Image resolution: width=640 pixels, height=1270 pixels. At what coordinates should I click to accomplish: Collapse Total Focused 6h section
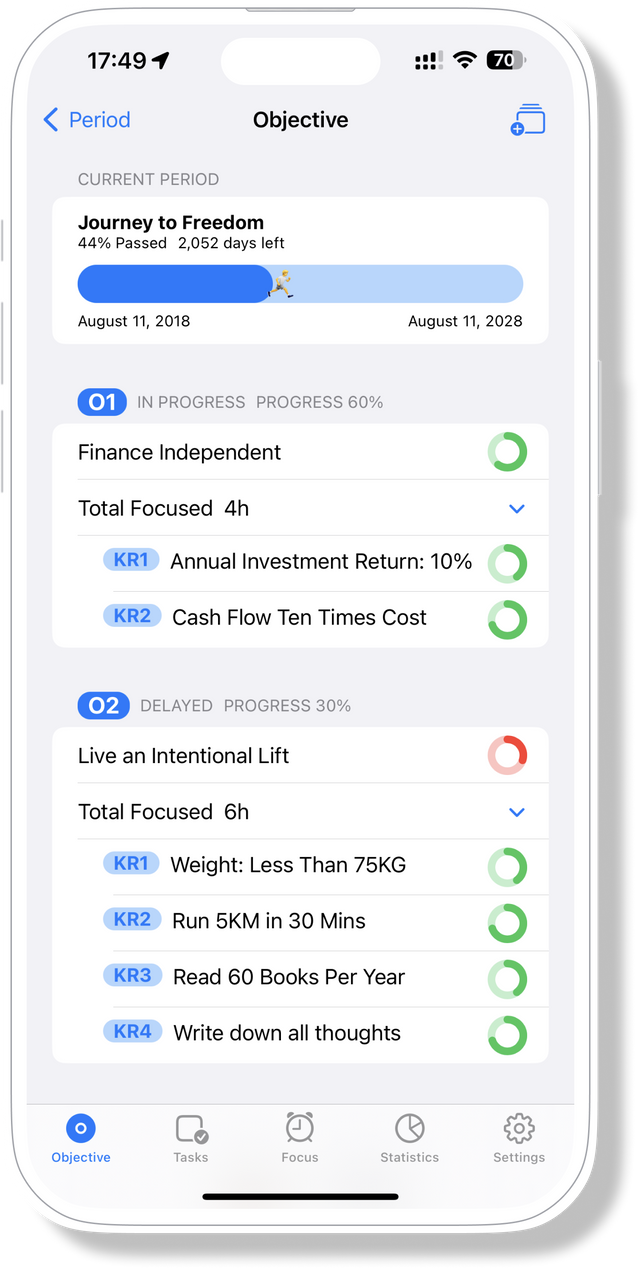(516, 812)
